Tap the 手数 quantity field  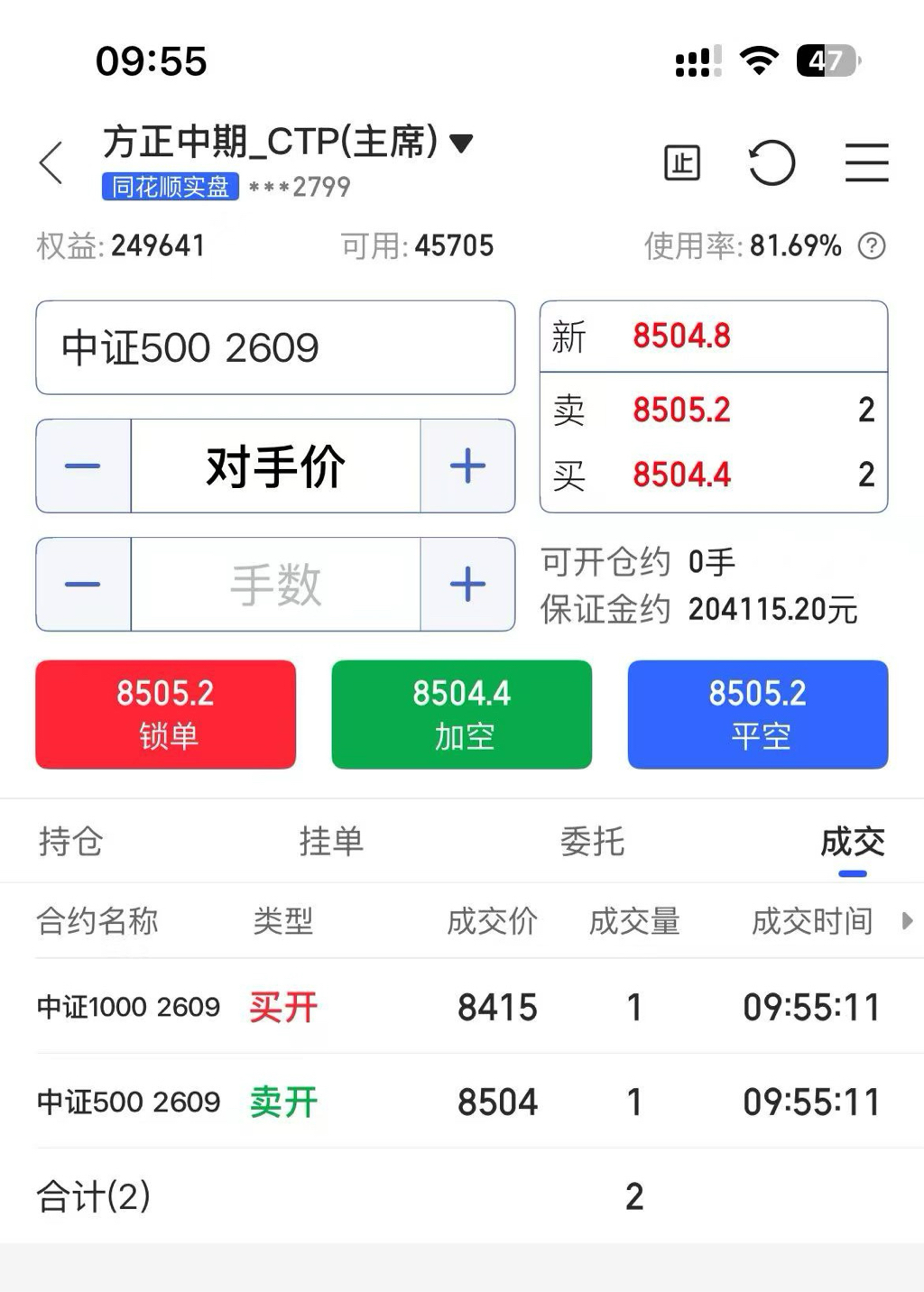[275, 585]
